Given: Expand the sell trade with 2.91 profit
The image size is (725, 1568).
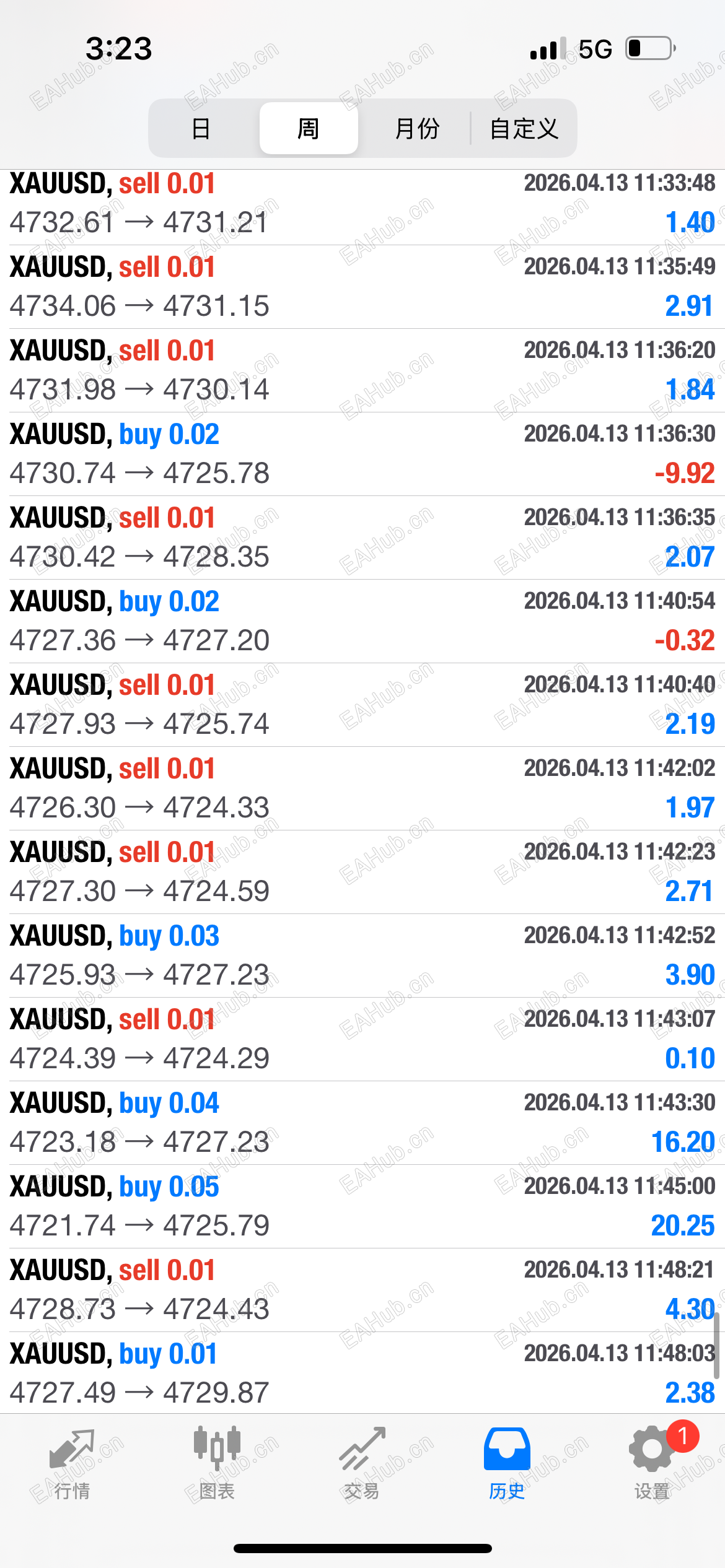Looking at the screenshot, I should point(362,287).
